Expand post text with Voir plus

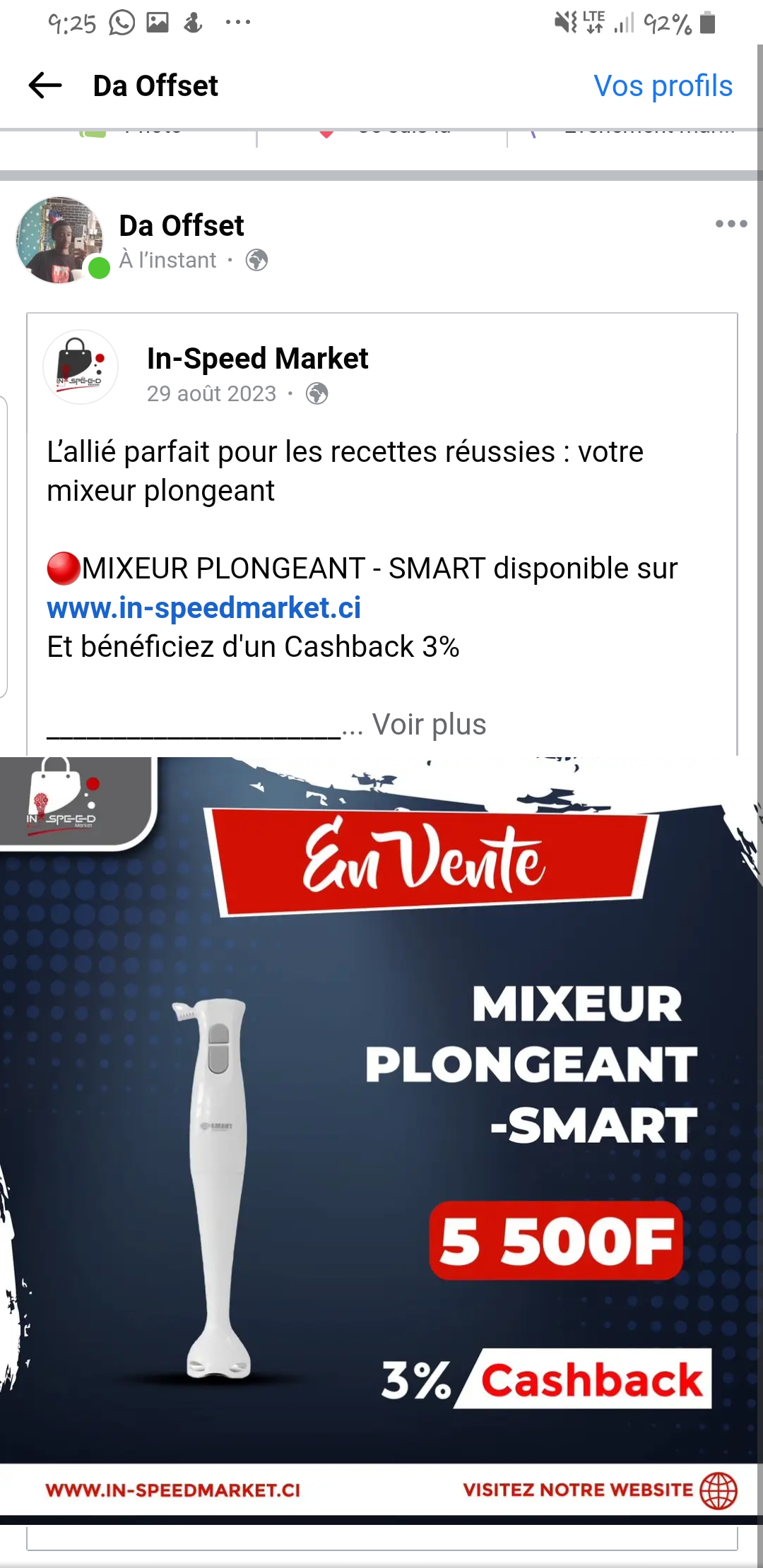429,725
